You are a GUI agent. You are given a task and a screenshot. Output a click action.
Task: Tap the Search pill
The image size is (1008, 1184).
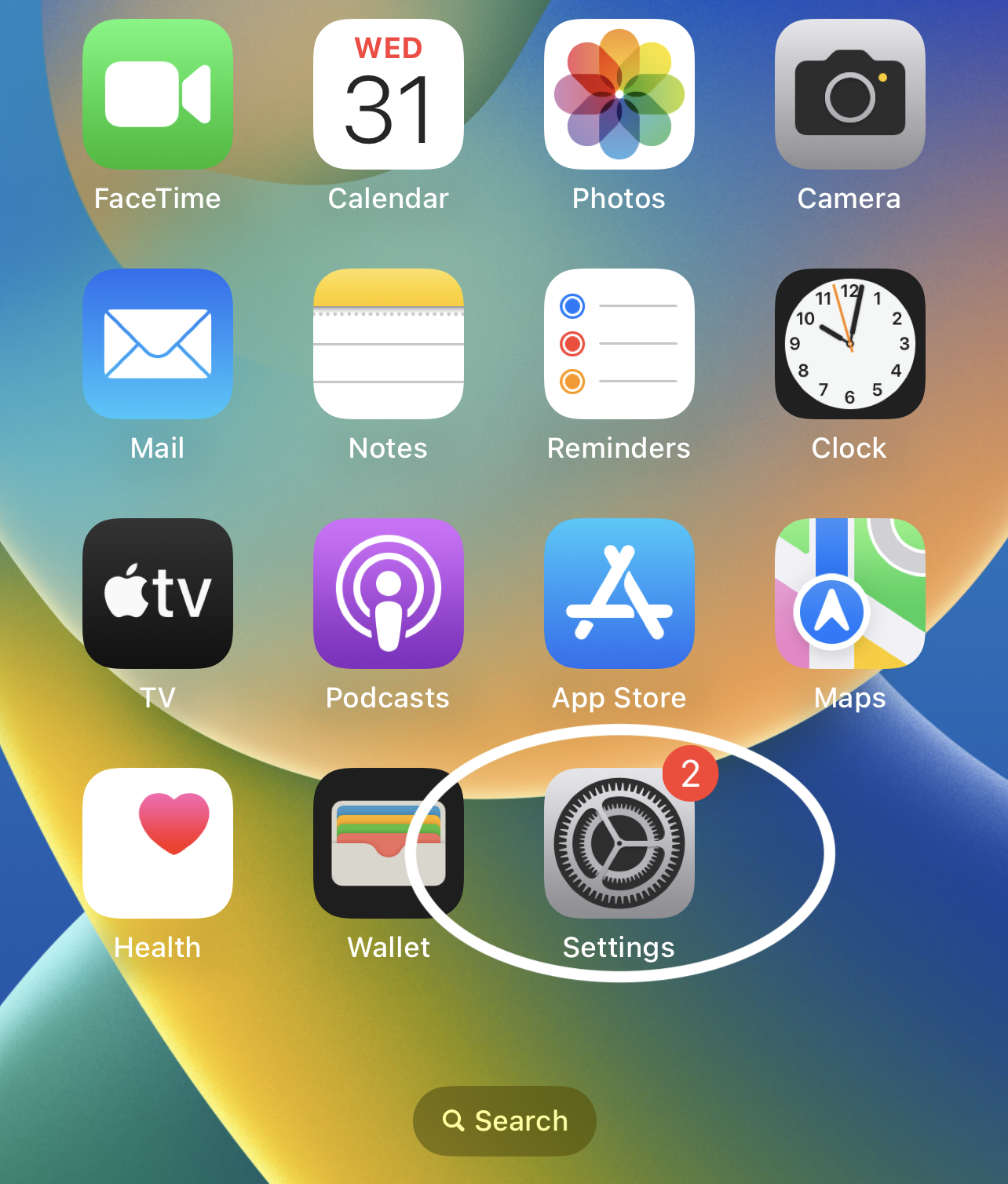click(x=505, y=1120)
